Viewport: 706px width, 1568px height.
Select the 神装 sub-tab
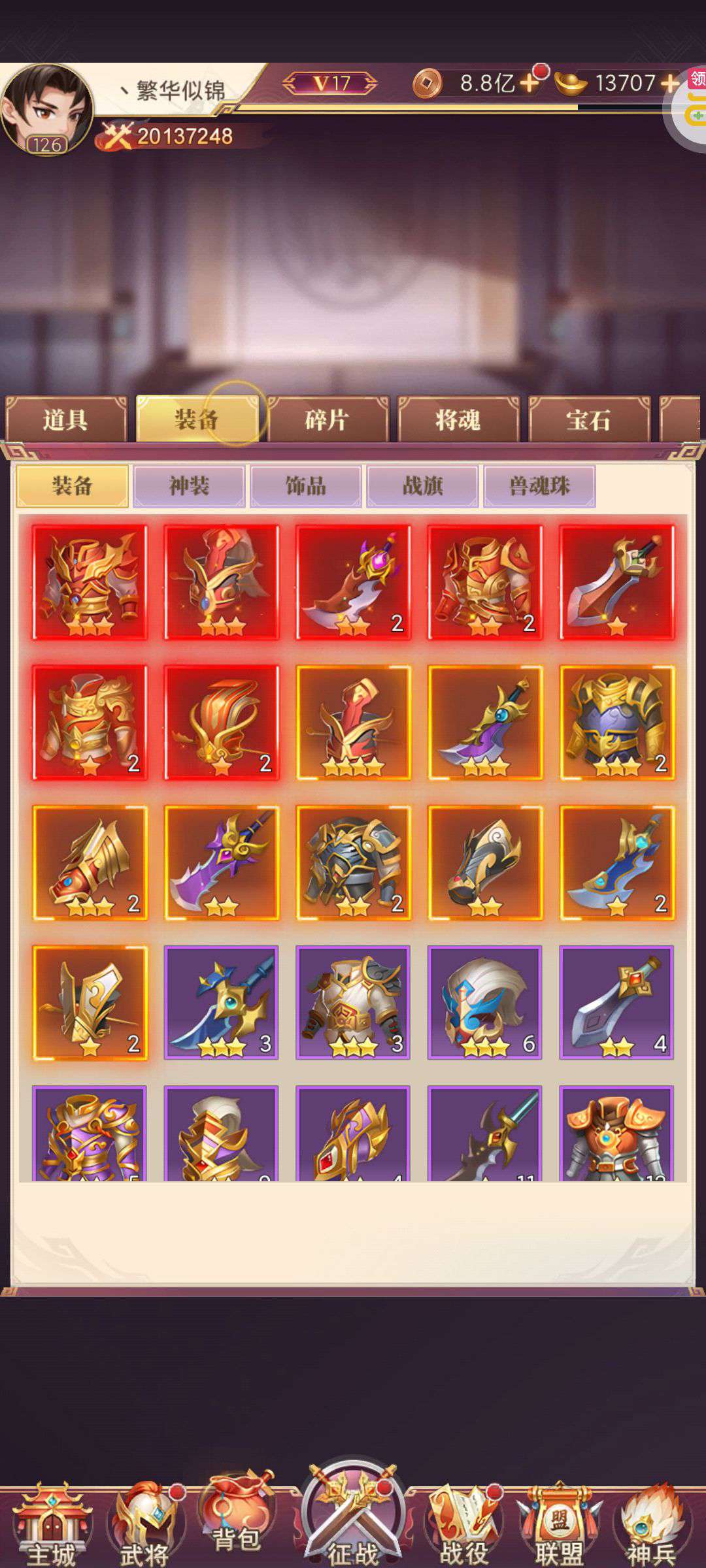pos(189,486)
